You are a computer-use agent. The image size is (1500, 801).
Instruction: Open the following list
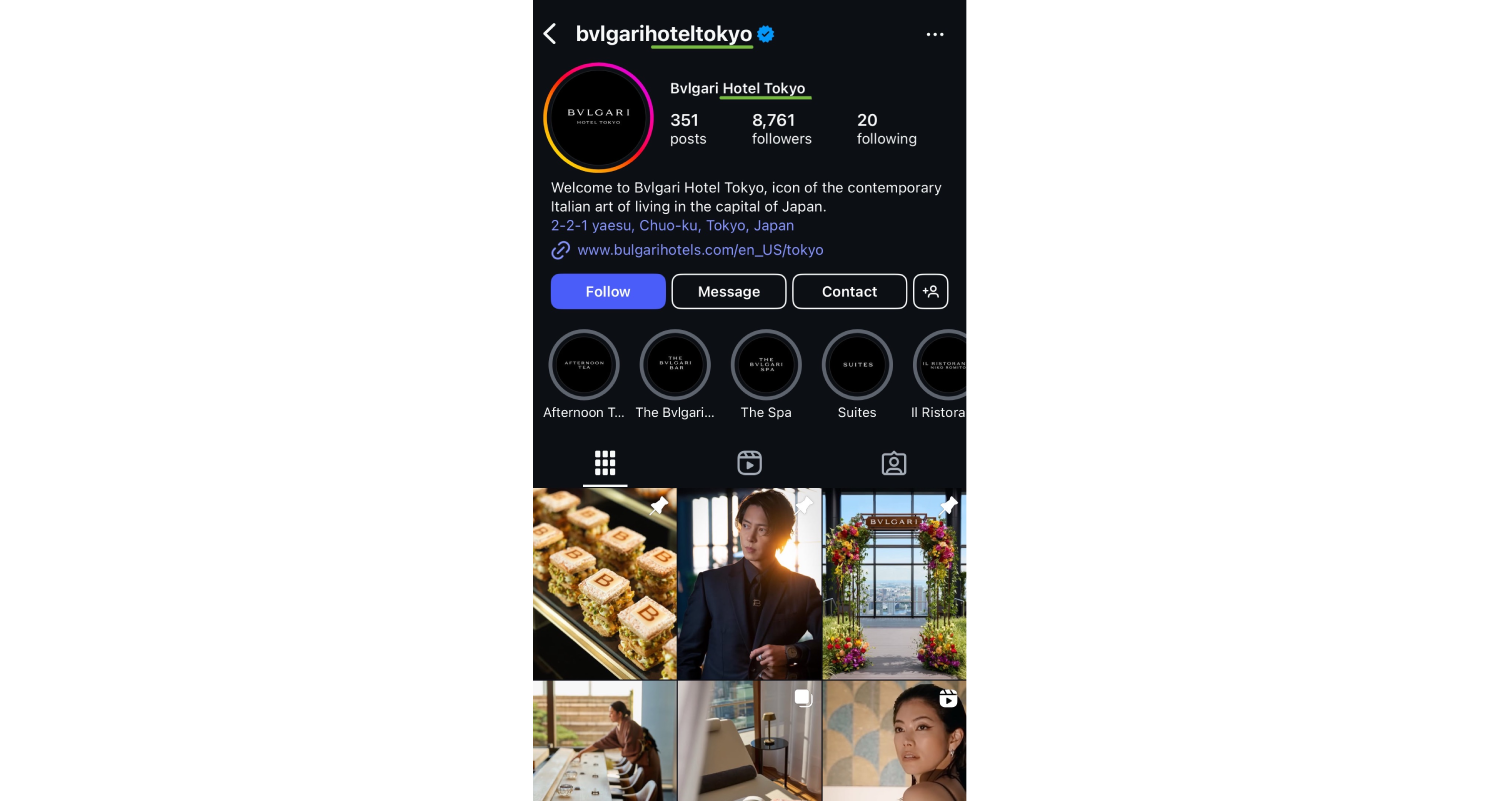886,129
